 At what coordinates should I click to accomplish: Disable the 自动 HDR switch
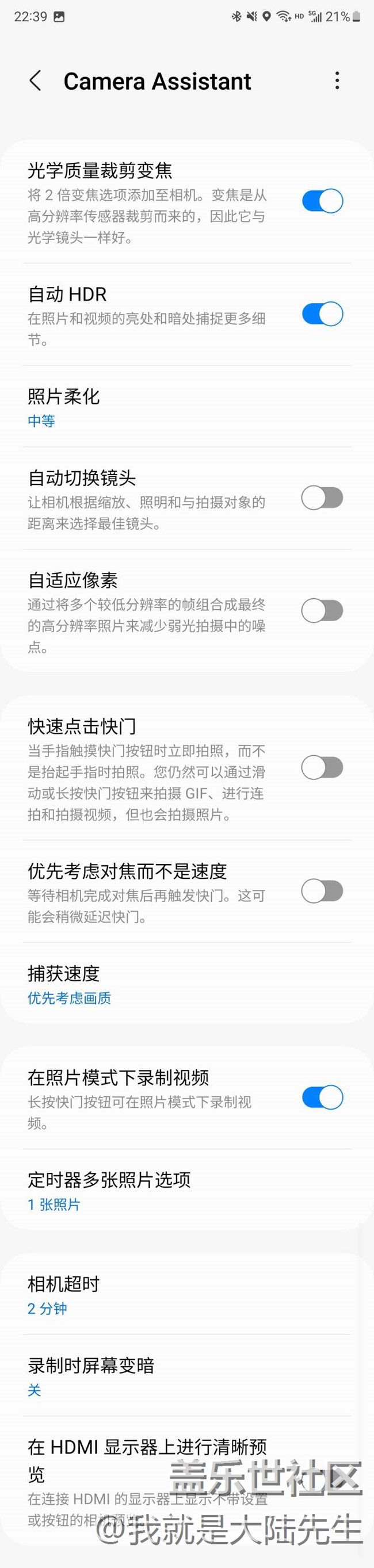[x=322, y=314]
